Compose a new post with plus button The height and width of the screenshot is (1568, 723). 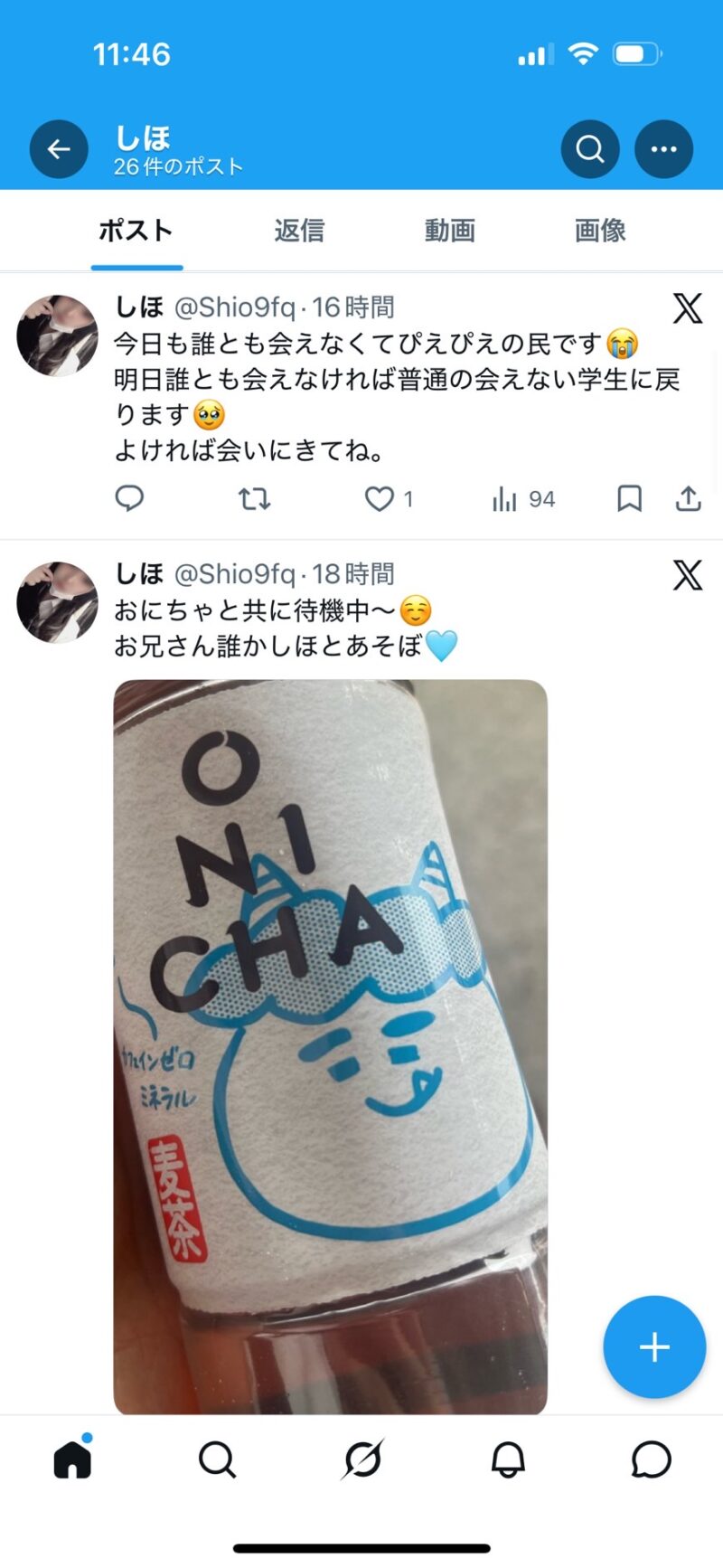click(654, 1346)
